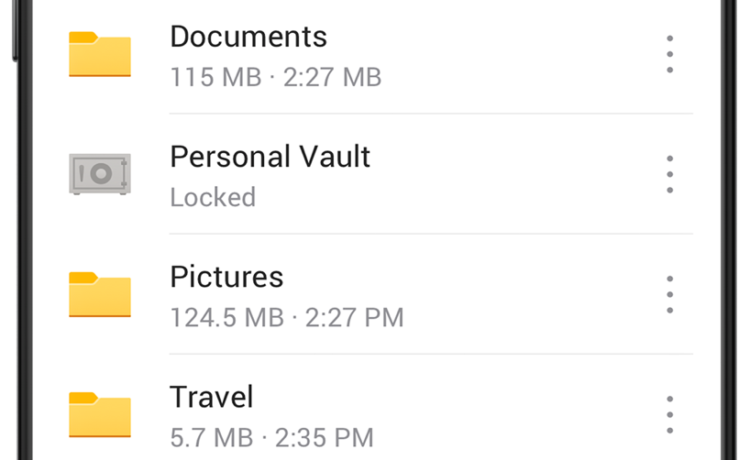
Task: Open the Pictures folder
Action: point(227,295)
